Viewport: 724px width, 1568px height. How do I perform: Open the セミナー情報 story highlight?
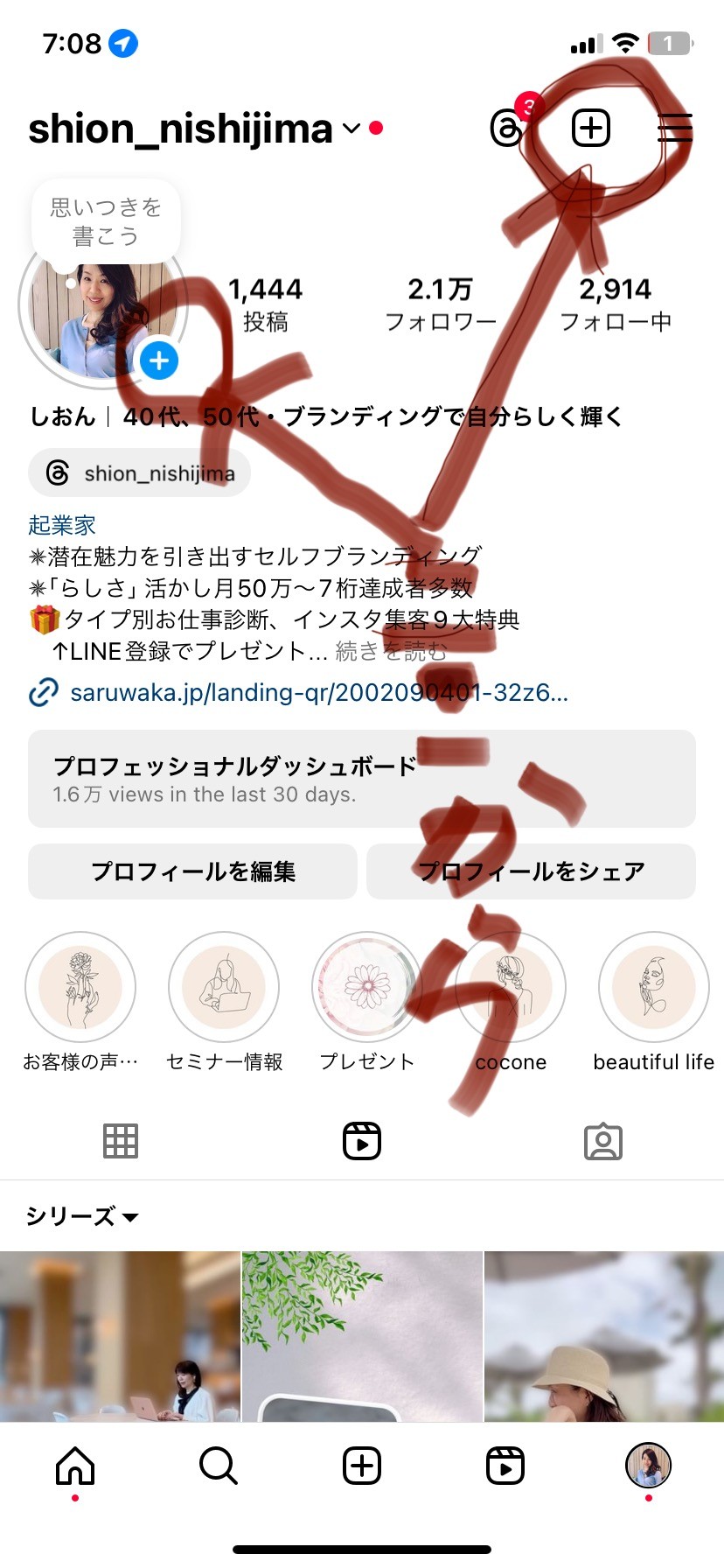[x=224, y=1003]
